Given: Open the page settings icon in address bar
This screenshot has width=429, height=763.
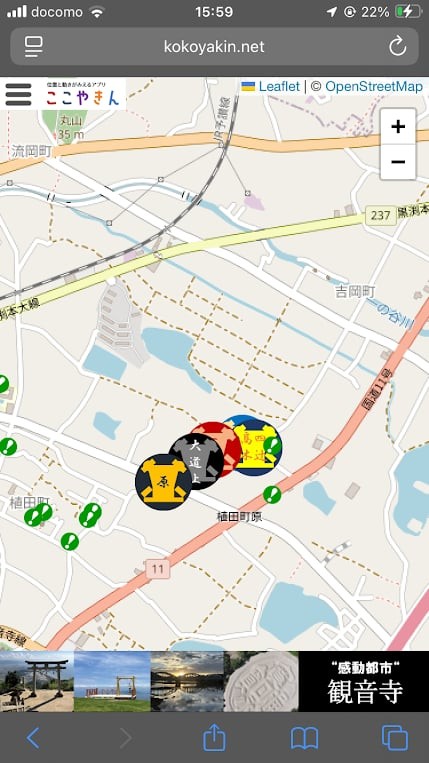Looking at the screenshot, I should click(x=34, y=47).
